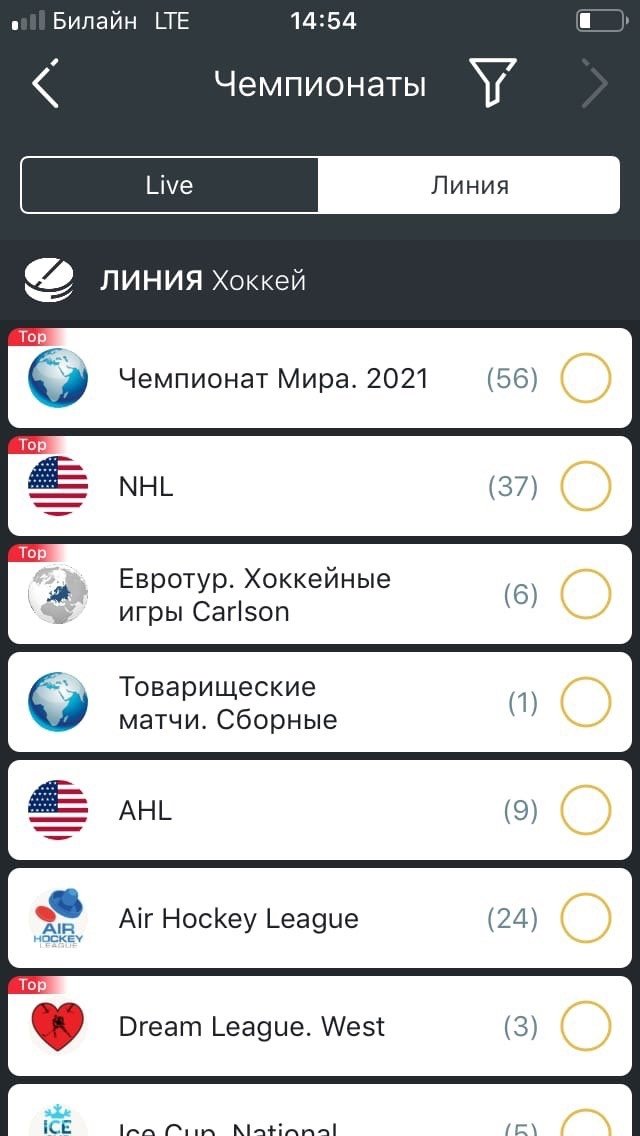Viewport: 640px width, 1136px height.
Task: Mark the Dream League. West circle
Action: point(585,1027)
